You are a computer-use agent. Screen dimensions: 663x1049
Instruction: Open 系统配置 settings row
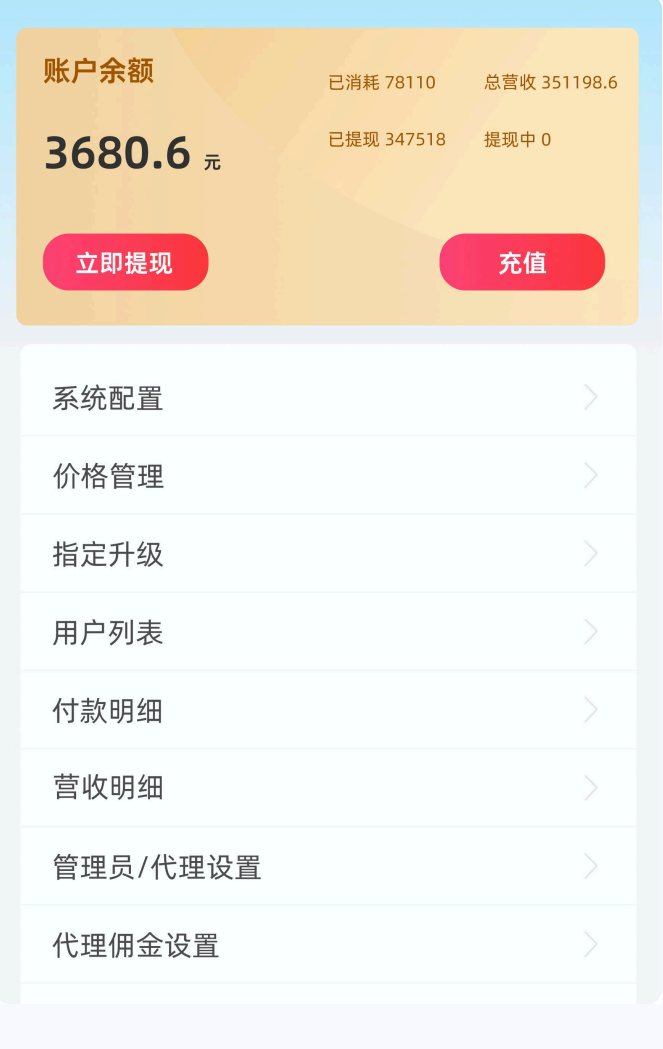tap(327, 398)
